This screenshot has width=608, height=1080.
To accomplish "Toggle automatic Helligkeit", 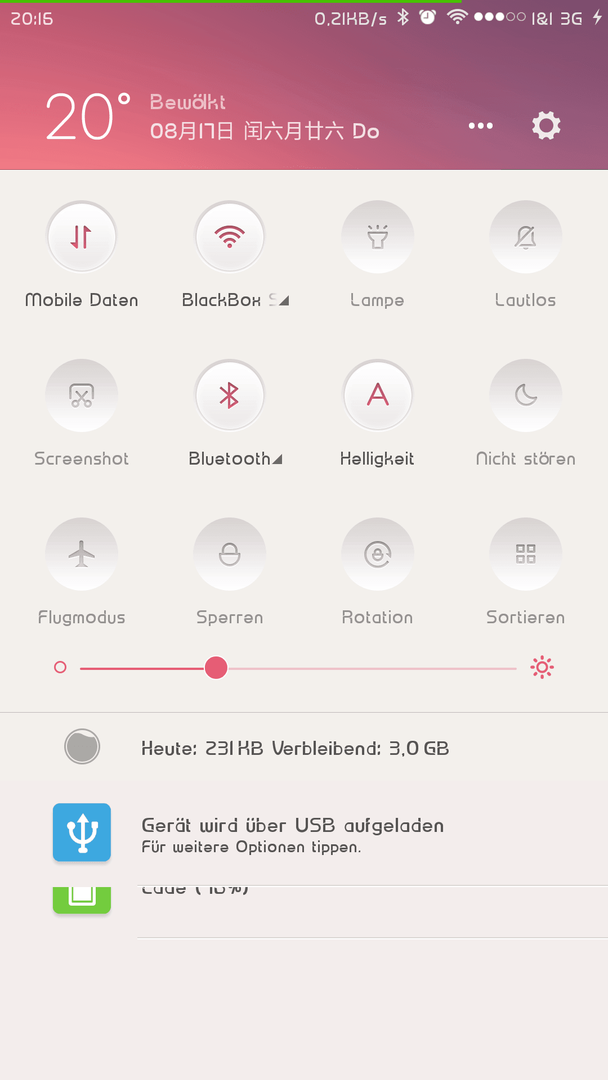I will (377, 395).
